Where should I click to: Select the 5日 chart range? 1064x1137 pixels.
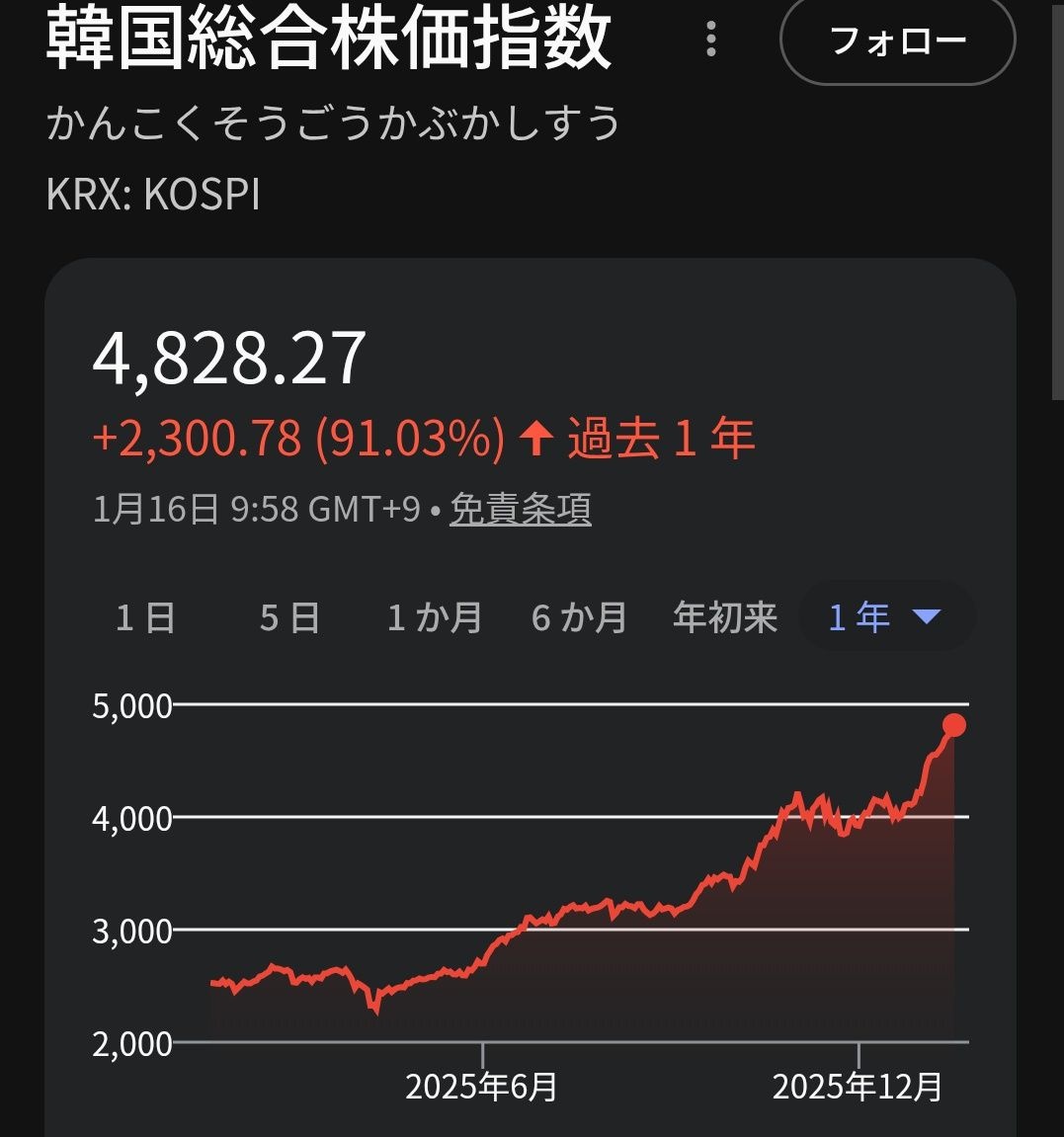[290, 618]
